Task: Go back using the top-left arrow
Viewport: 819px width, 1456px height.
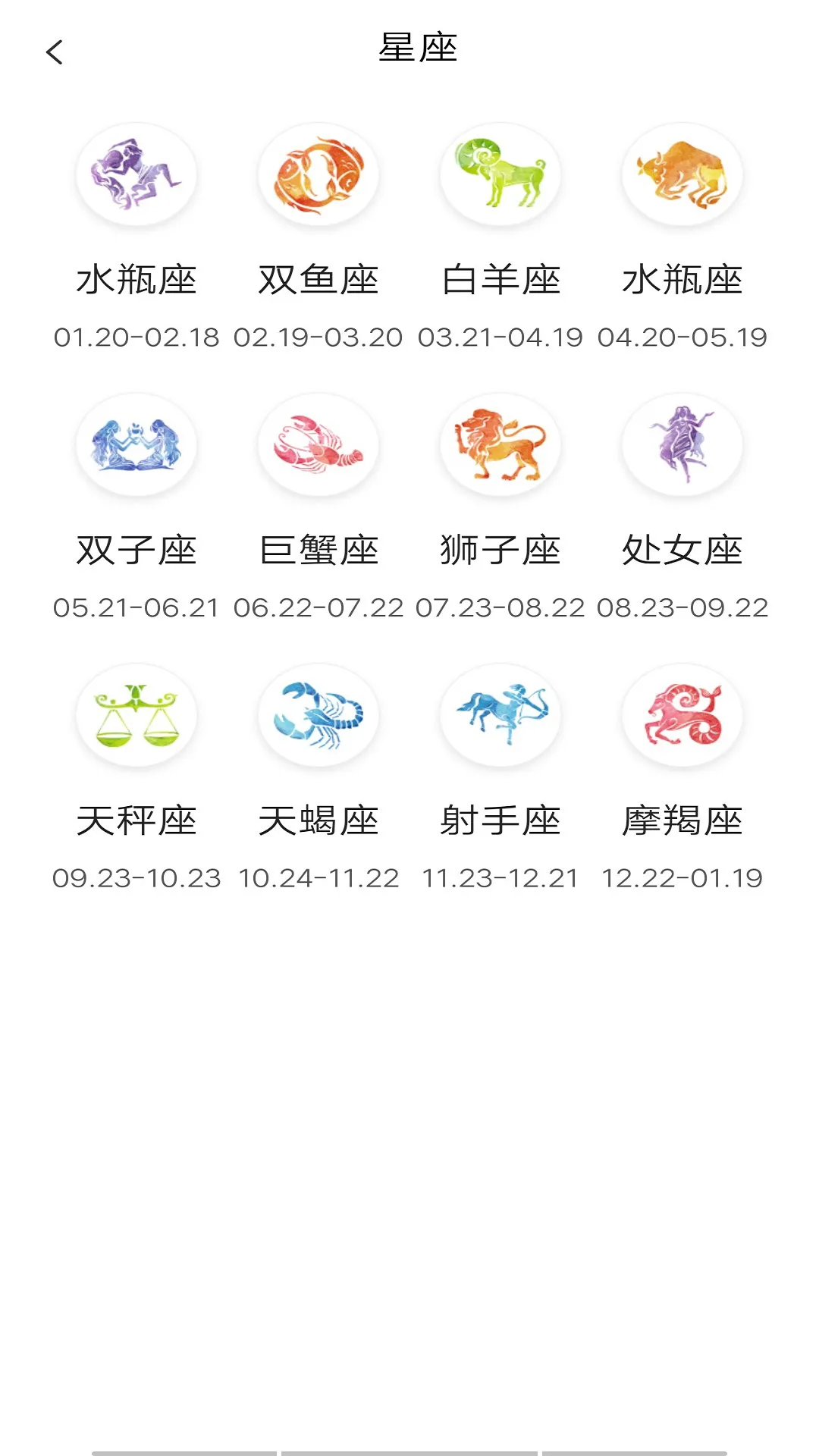Action: 55,52
